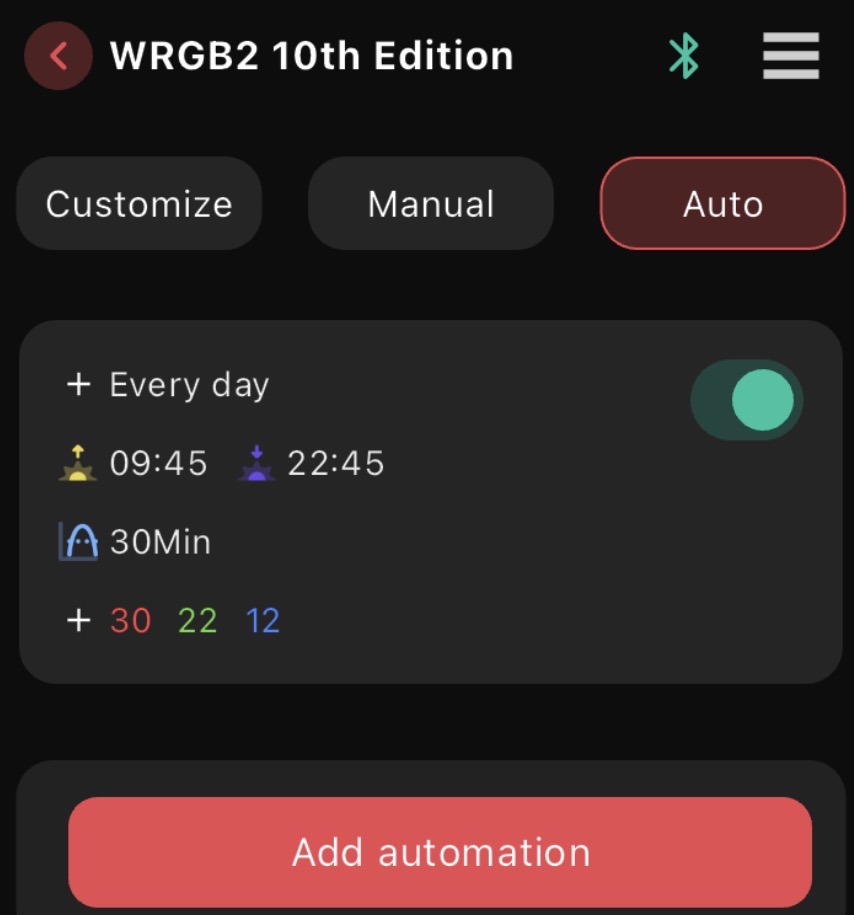Viewport: 854px width, 915px height.
Task: Open the hamburger menu
Action: (791, 56)
